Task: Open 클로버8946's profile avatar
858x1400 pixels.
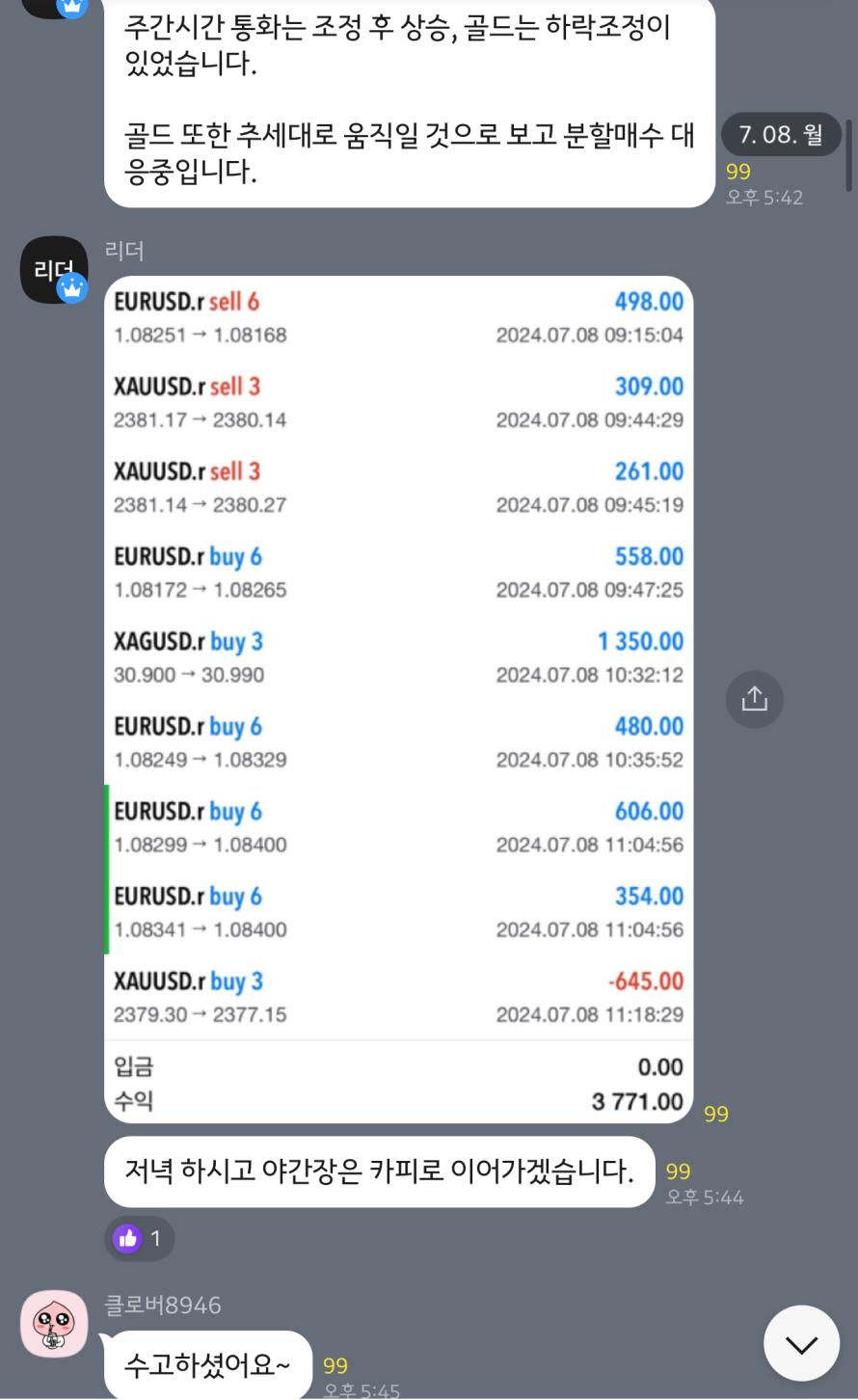Action: pyautogui.click(x=54, y=1324)
